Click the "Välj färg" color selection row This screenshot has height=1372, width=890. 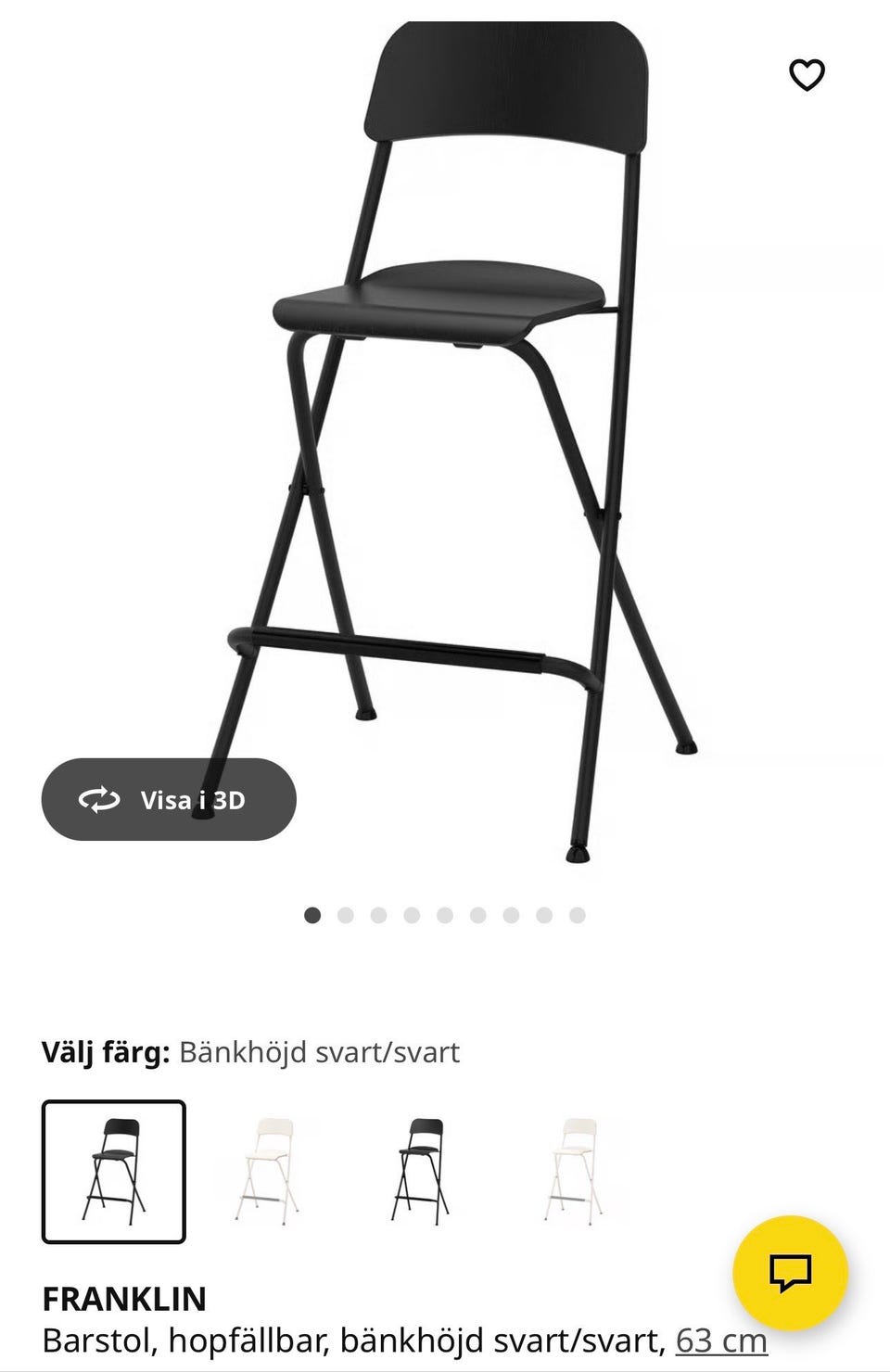point(250,1051)
